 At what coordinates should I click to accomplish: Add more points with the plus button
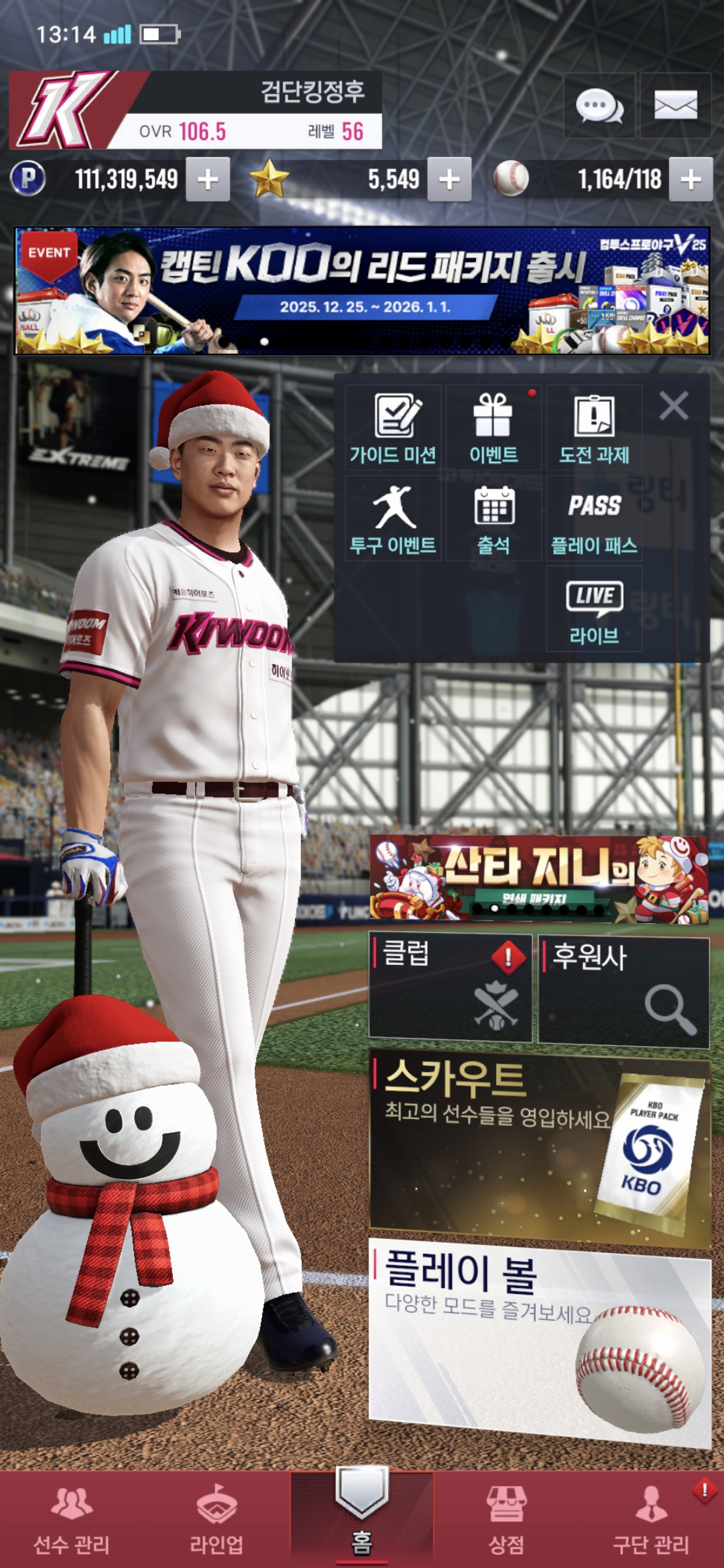click(208, 180)
